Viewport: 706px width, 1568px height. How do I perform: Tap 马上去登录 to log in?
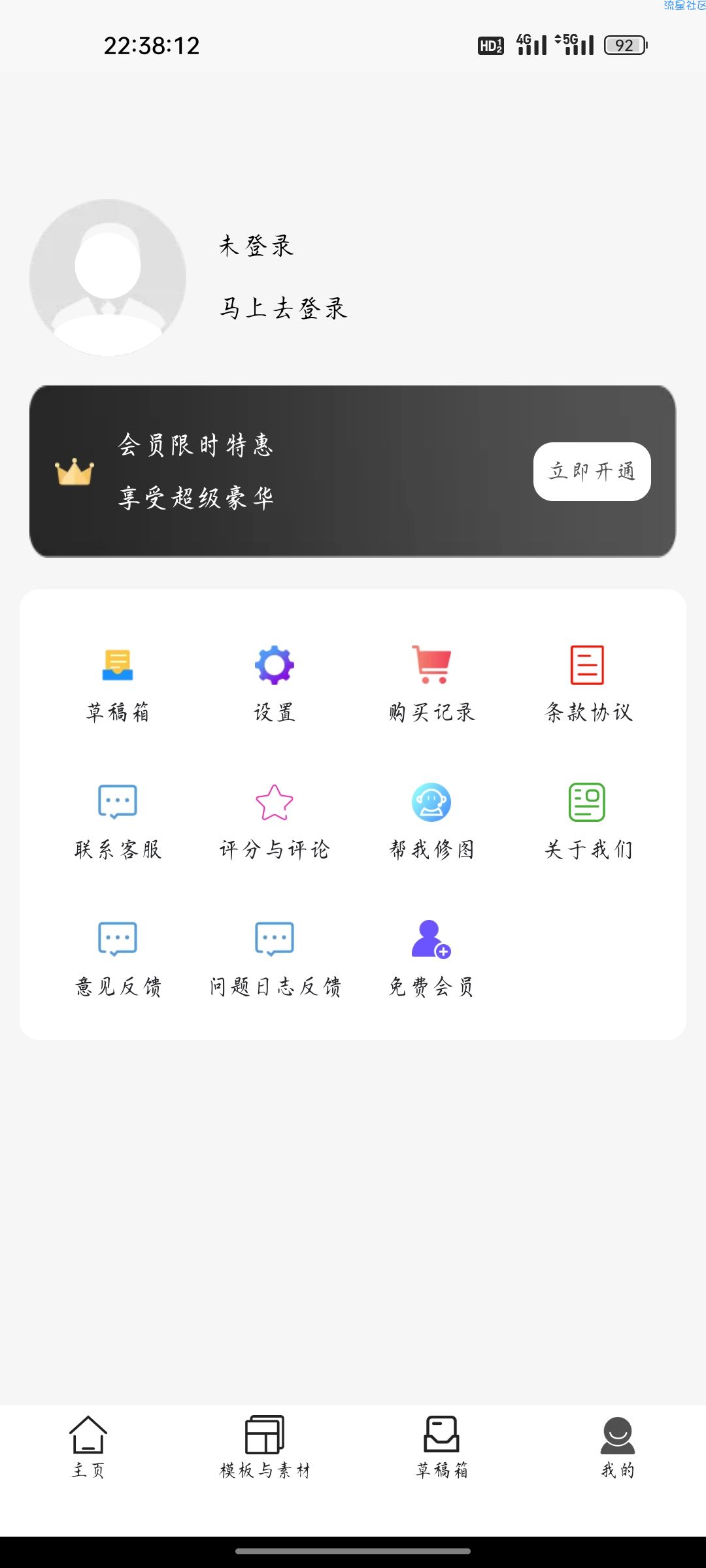click(283, 308)
